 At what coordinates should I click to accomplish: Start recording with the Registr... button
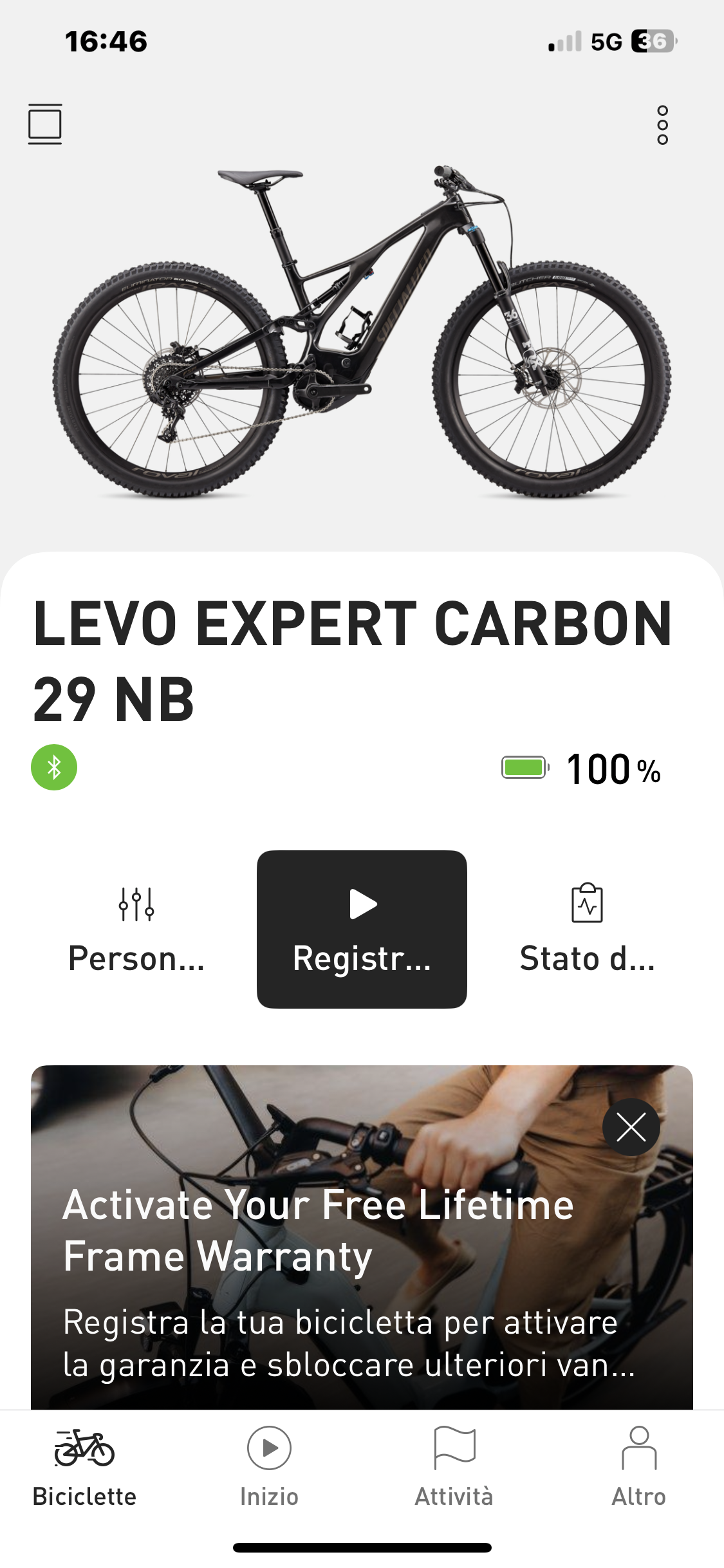point(362,929)
